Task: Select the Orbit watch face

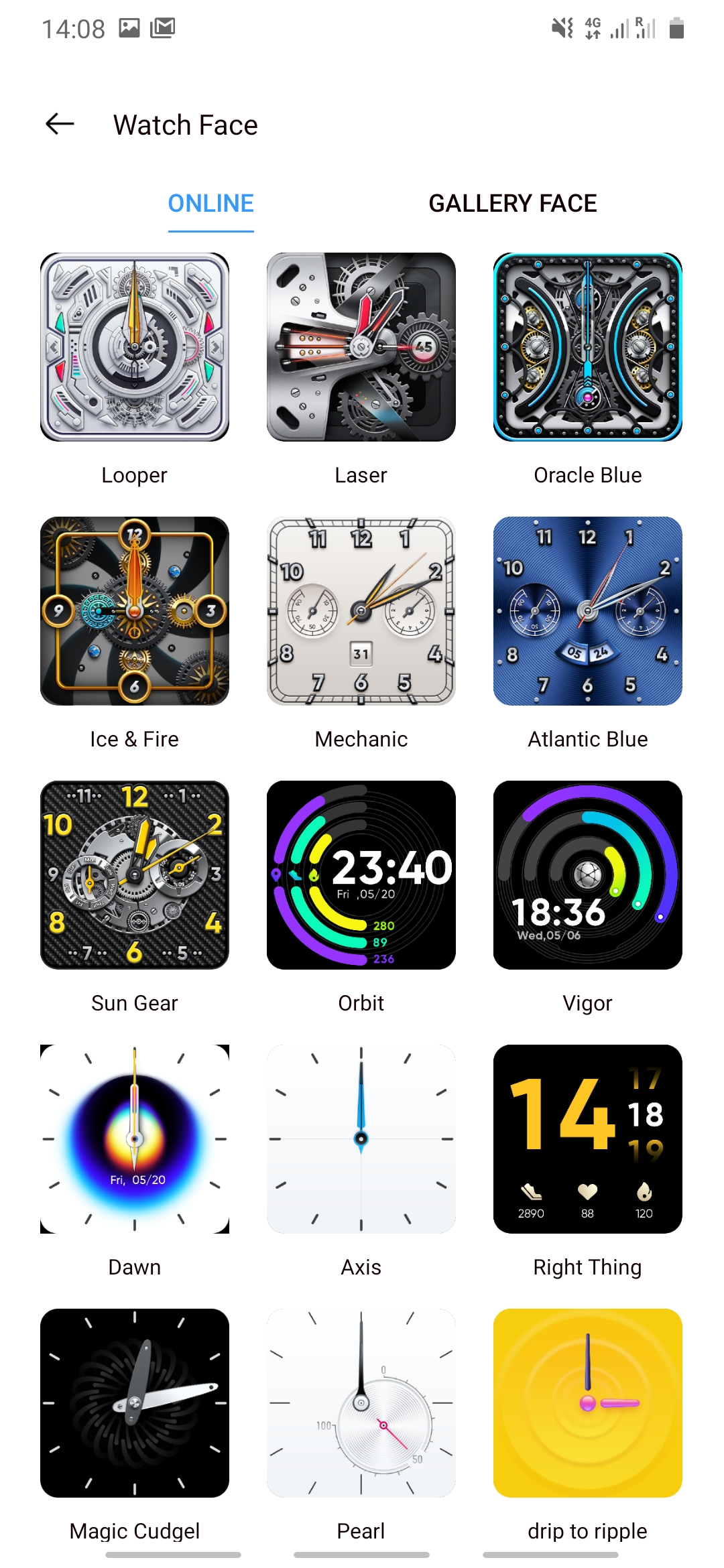Action: point(361,875)
